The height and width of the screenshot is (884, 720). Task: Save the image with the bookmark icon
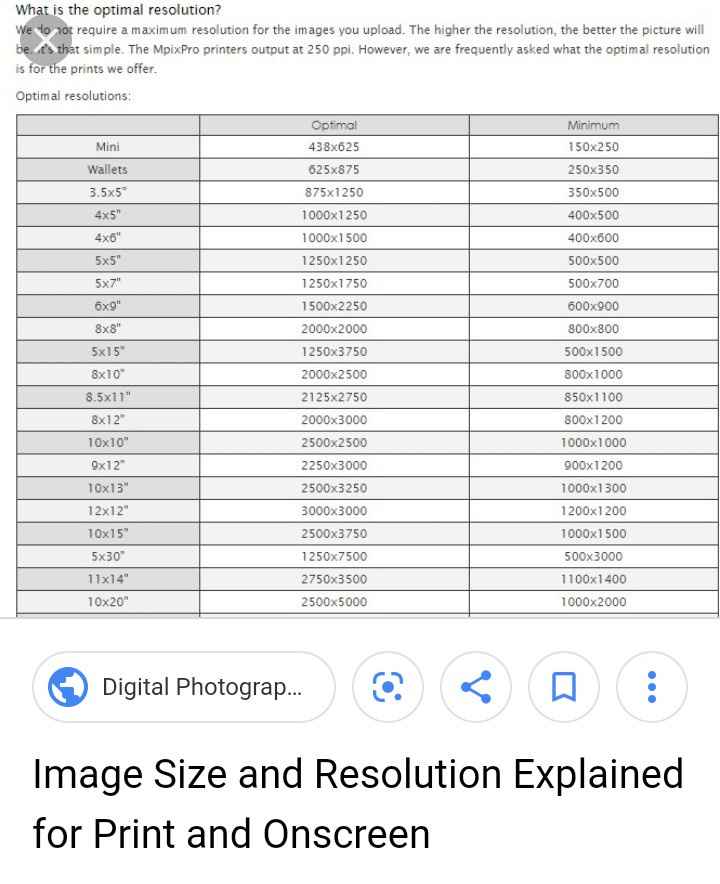coord(564,687)
